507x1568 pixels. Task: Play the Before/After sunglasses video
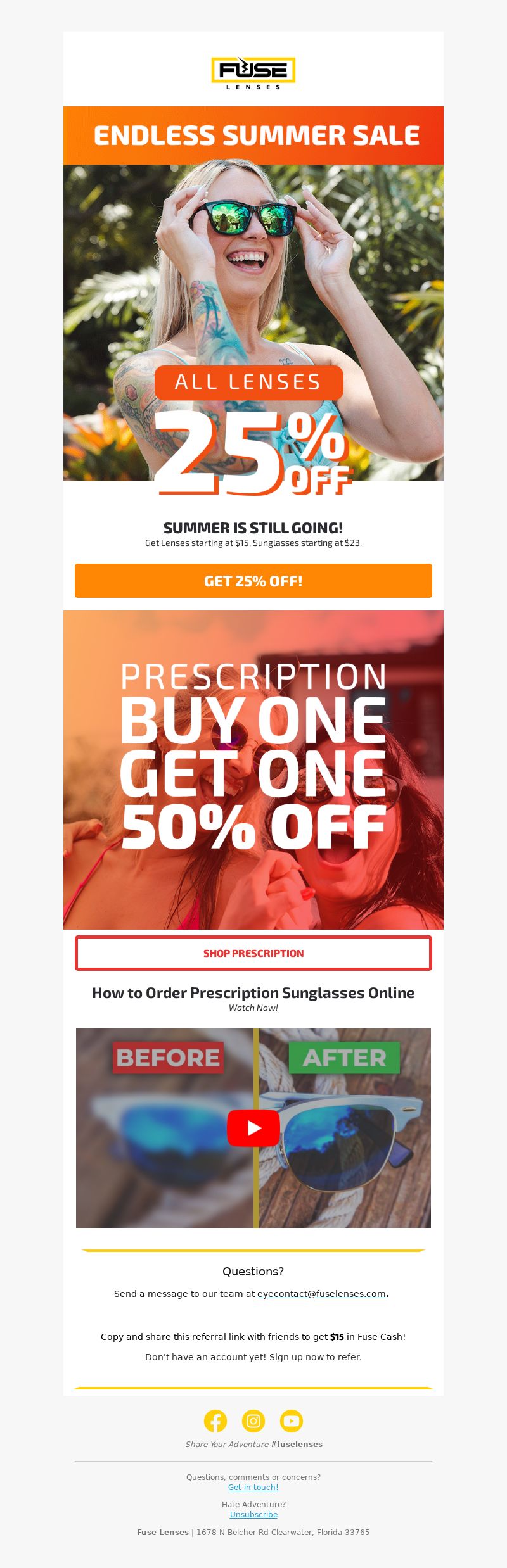pyautogui.click(x=253, y=1128)
